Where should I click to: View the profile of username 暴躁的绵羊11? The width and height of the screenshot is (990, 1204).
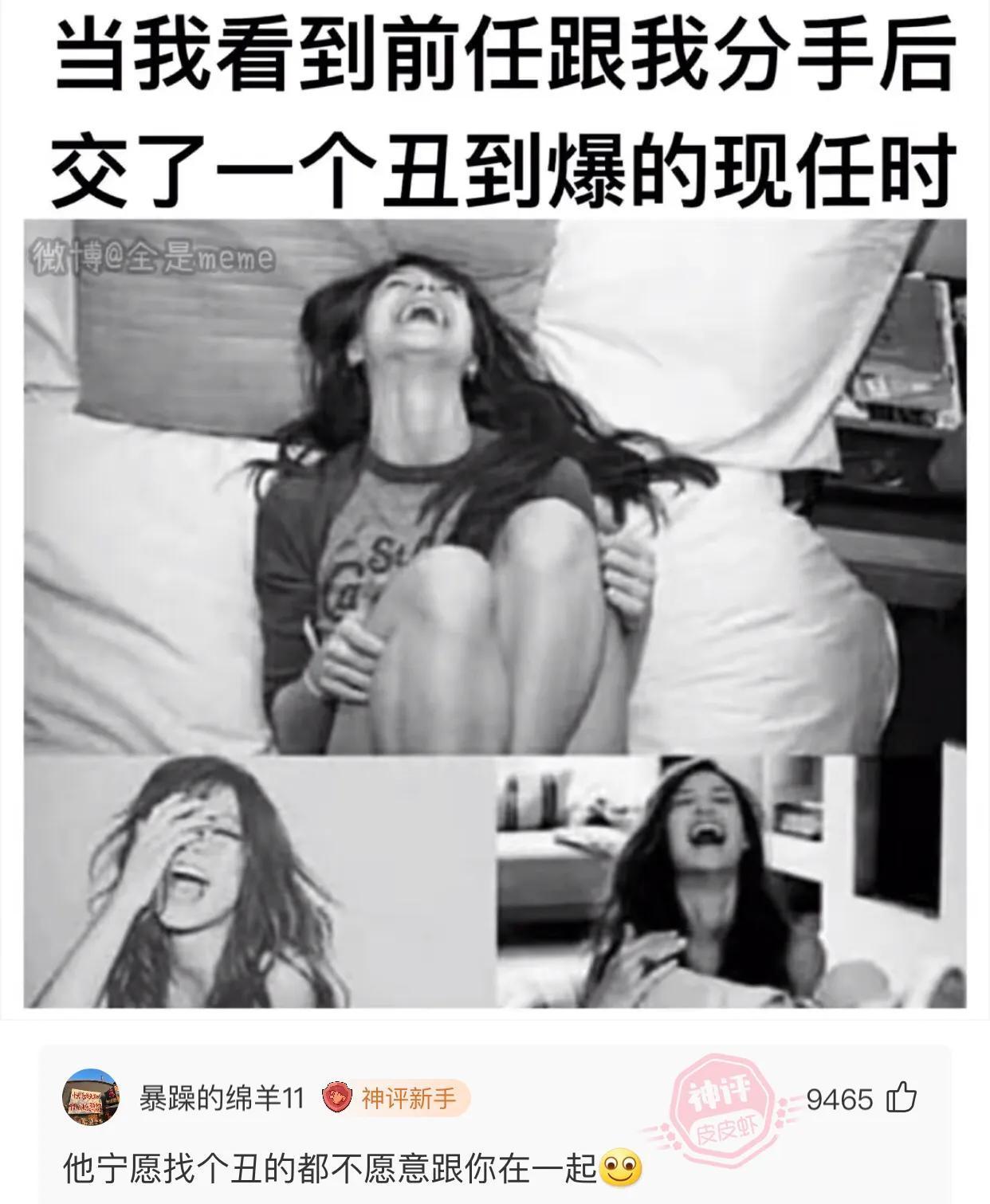point(222,1100)
